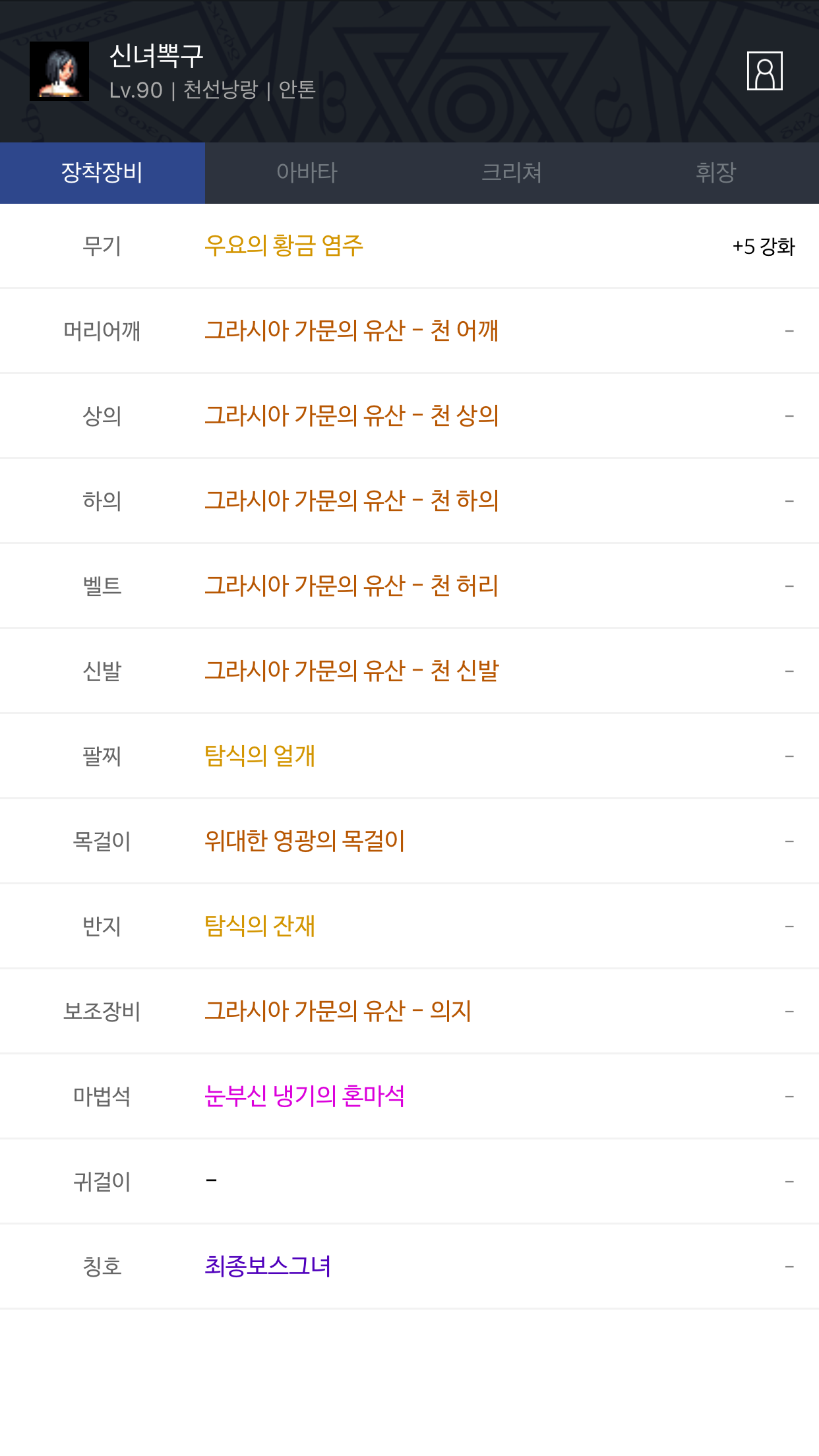The width and height of the screenshot is (819, 1456).
Task: Switch to the 크리쳐 tab
Action: [x=512, y=173]
